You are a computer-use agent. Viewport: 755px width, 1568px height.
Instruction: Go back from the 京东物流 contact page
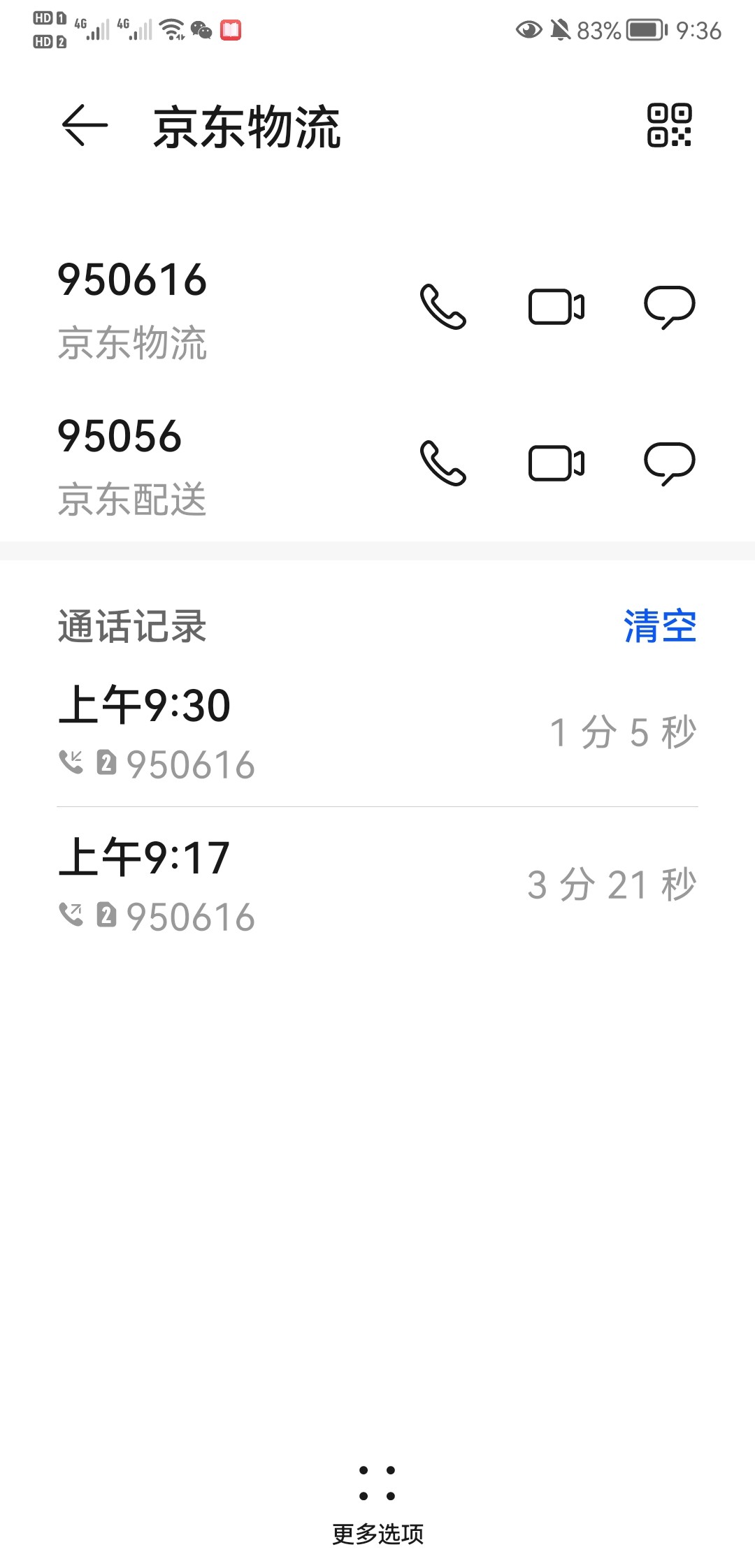[85, 126]
